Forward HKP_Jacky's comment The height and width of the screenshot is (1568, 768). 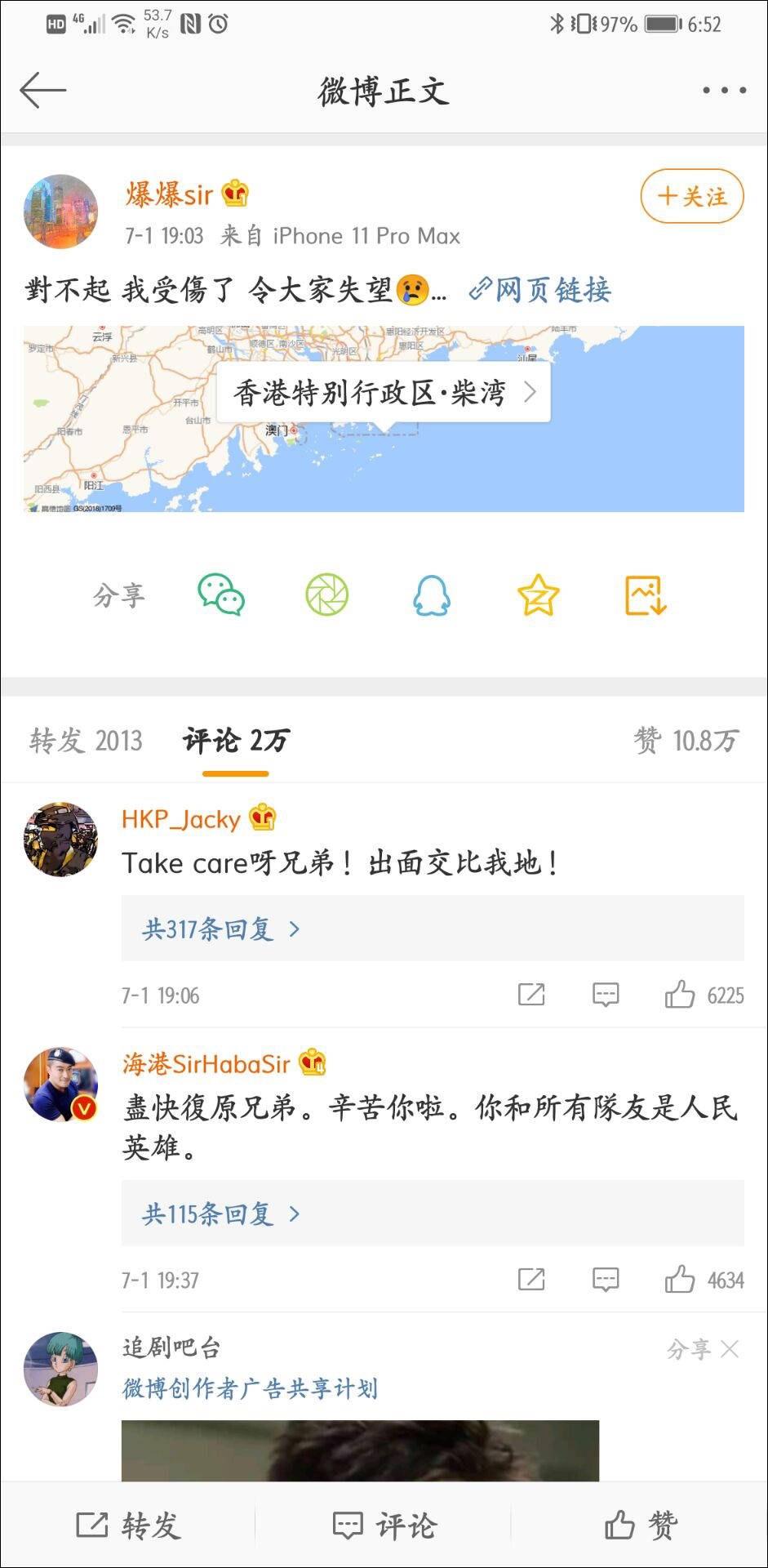531,995
